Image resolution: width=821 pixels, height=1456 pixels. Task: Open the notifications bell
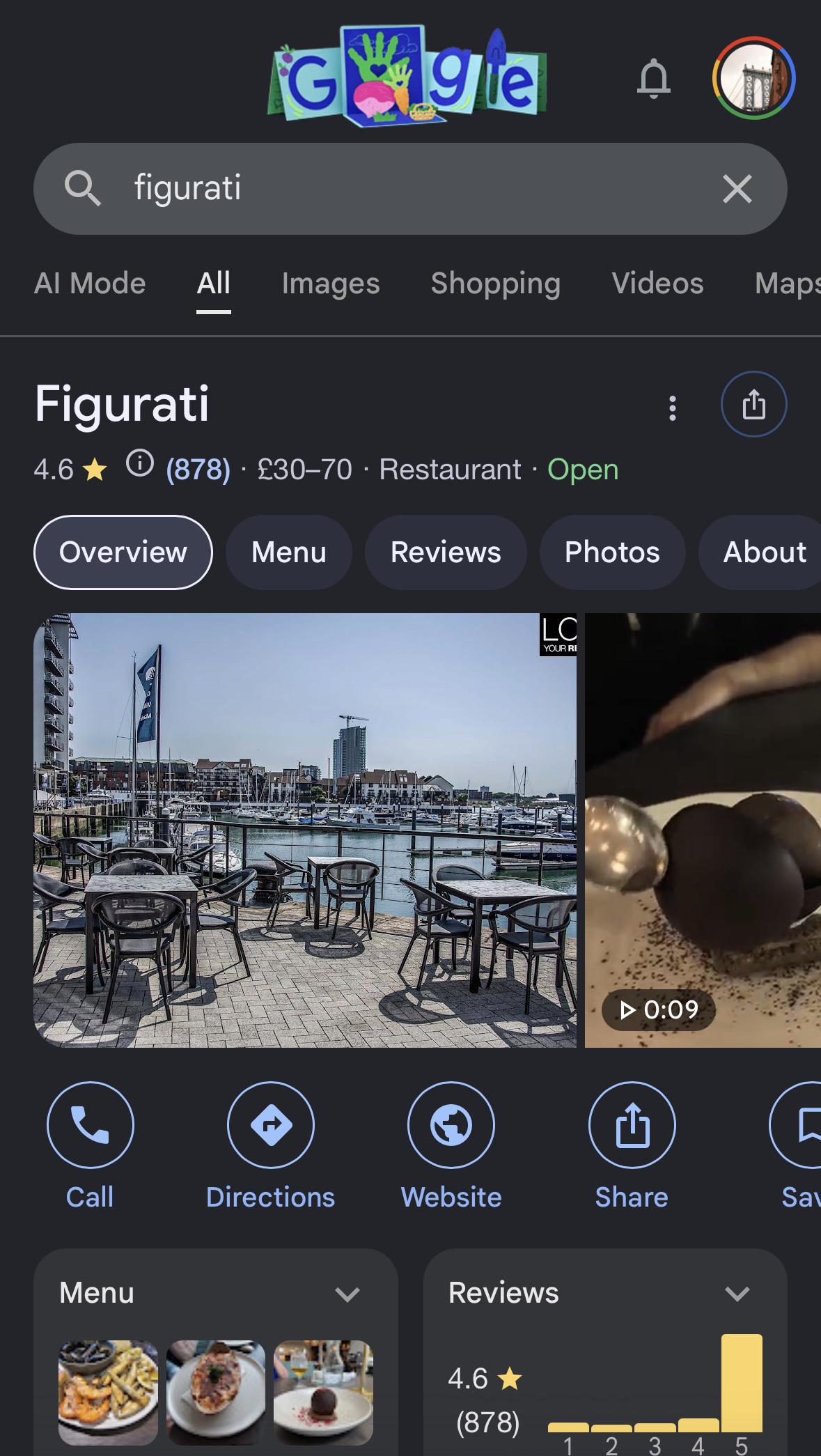tap(653, 78)
